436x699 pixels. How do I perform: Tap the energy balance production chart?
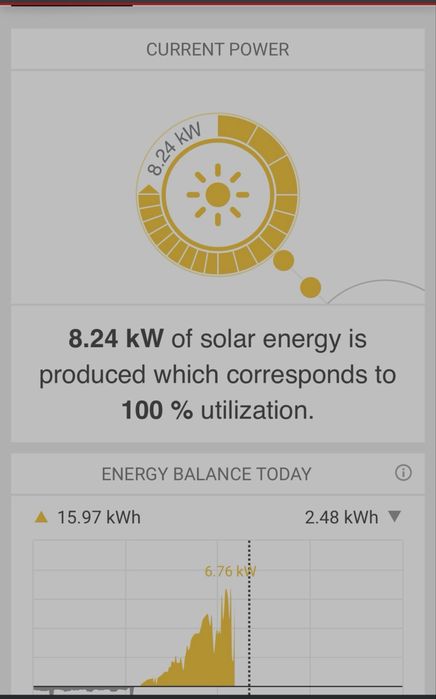click(x=218, y=617)
